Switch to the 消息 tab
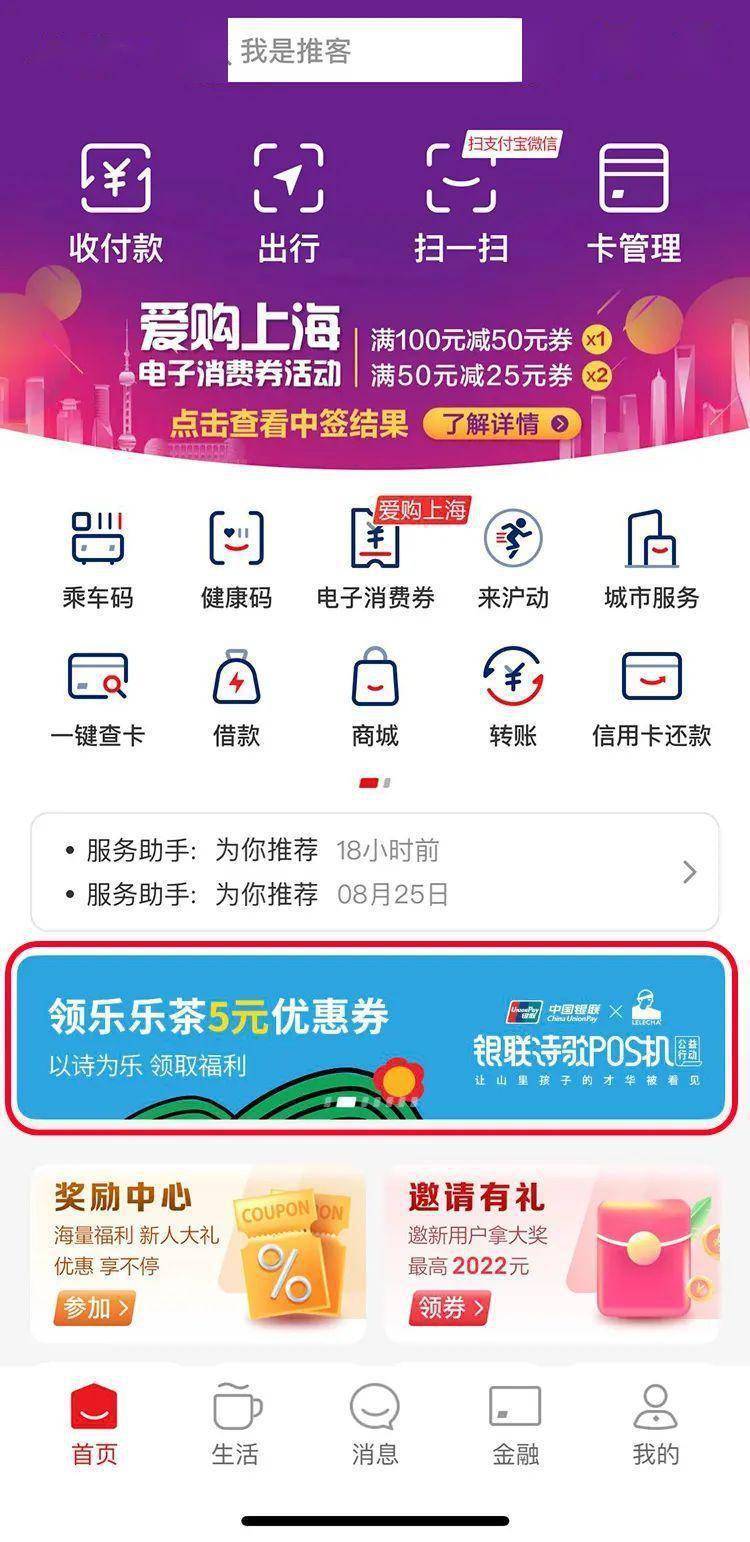The width and height of the screenshot is (750, 1542). [x=375, y=1424]
